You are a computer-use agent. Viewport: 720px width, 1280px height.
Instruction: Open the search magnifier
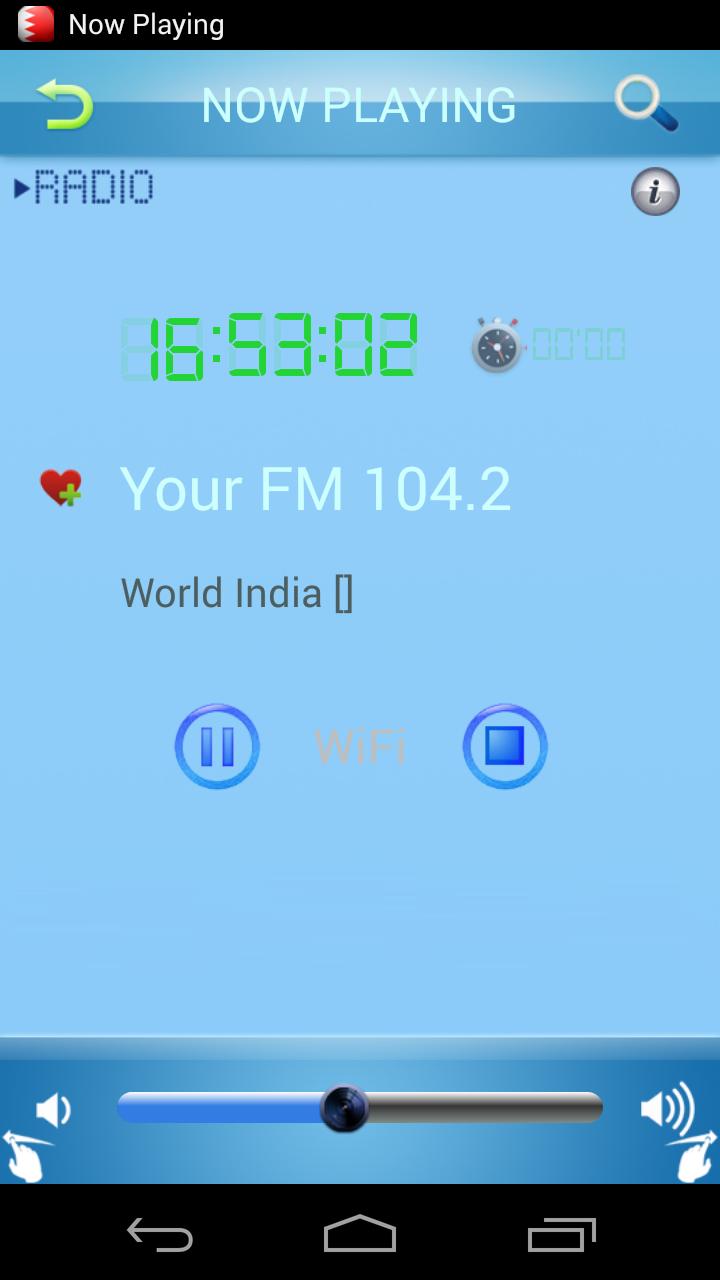pyautogui.click(x=647, y=103)
